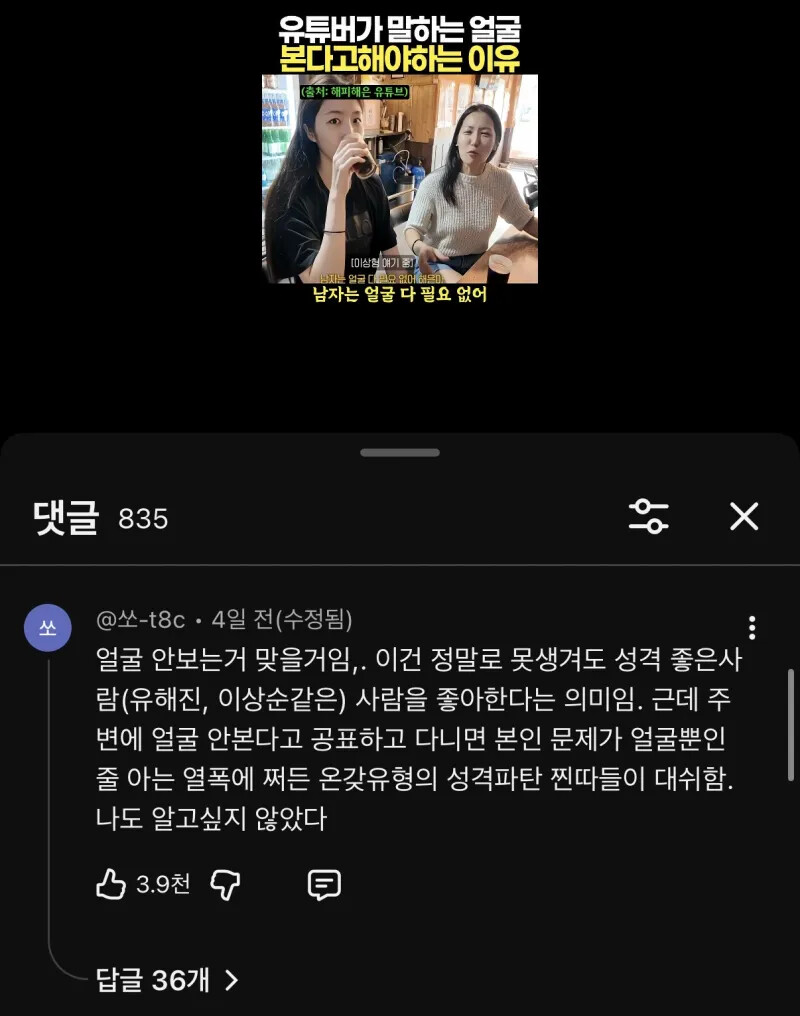Tap the video playing above comments
Image resolution: width=800 pixels, height=1016 pixels.
coord(400,178)
